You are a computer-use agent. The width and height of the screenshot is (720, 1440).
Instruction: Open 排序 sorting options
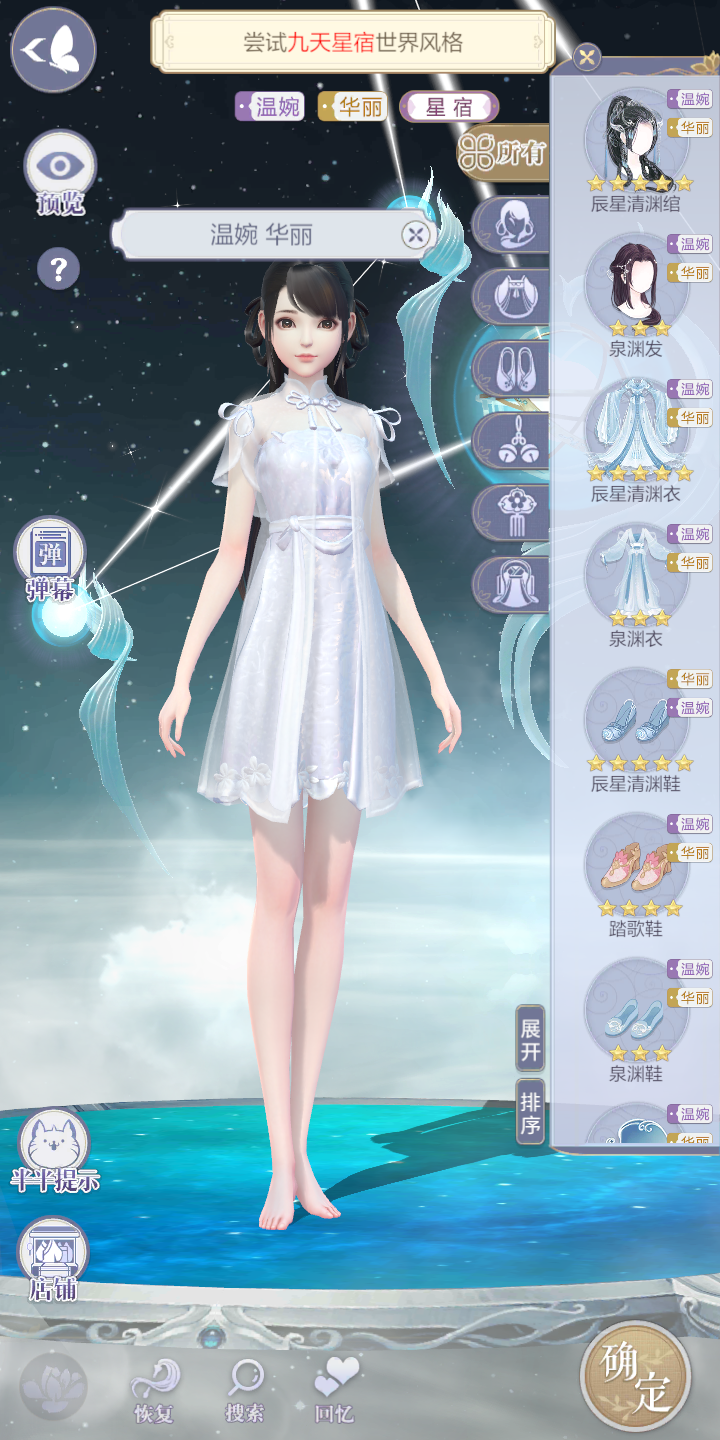coord(530,1115)
